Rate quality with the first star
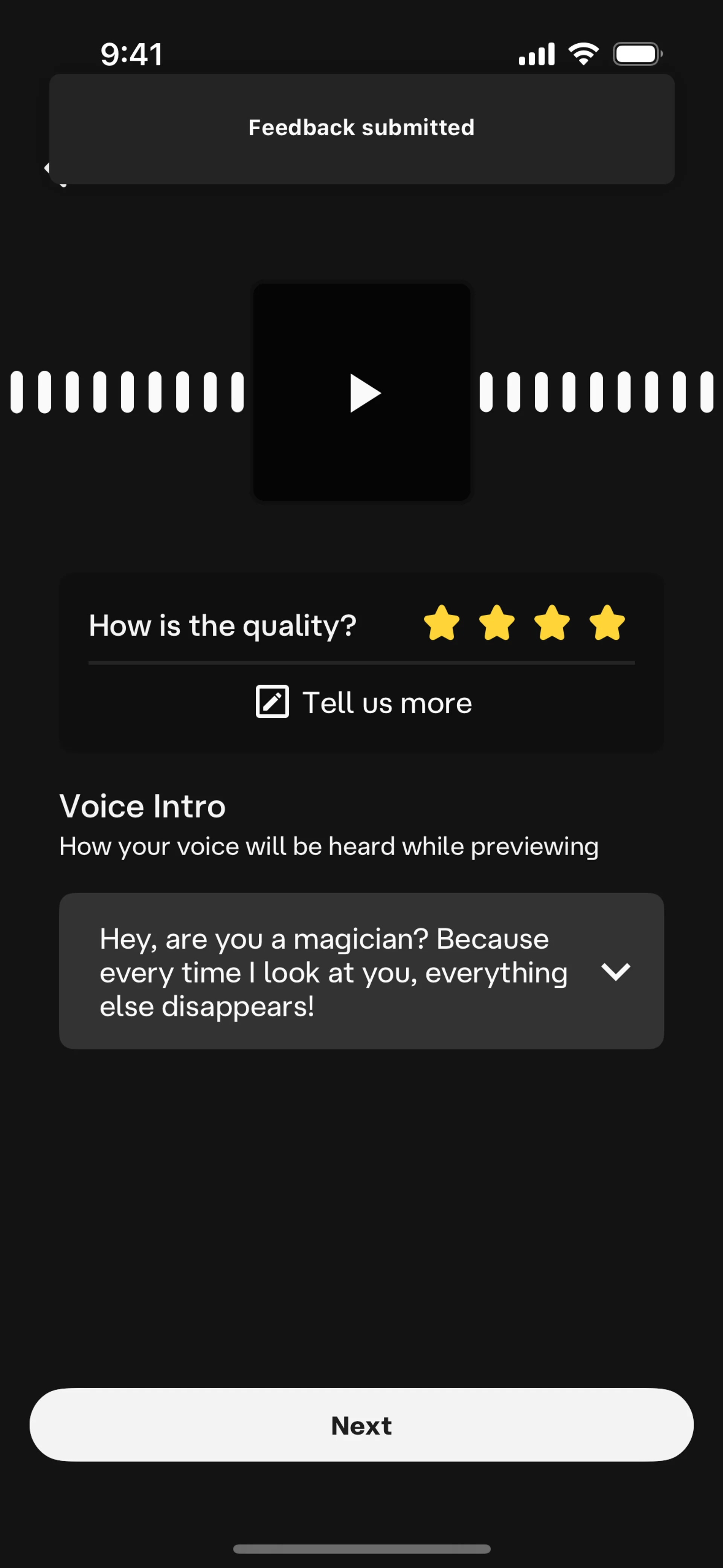Screen dimensions: 723x1568 point(442,623)
